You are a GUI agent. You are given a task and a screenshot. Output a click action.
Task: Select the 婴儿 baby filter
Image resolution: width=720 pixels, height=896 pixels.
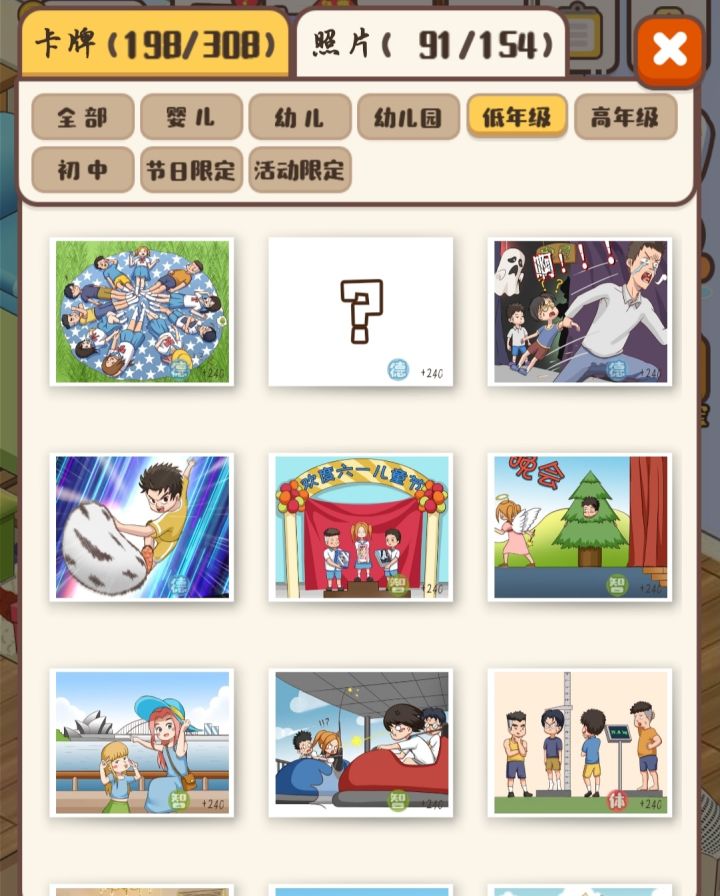[x=191, y=117]
